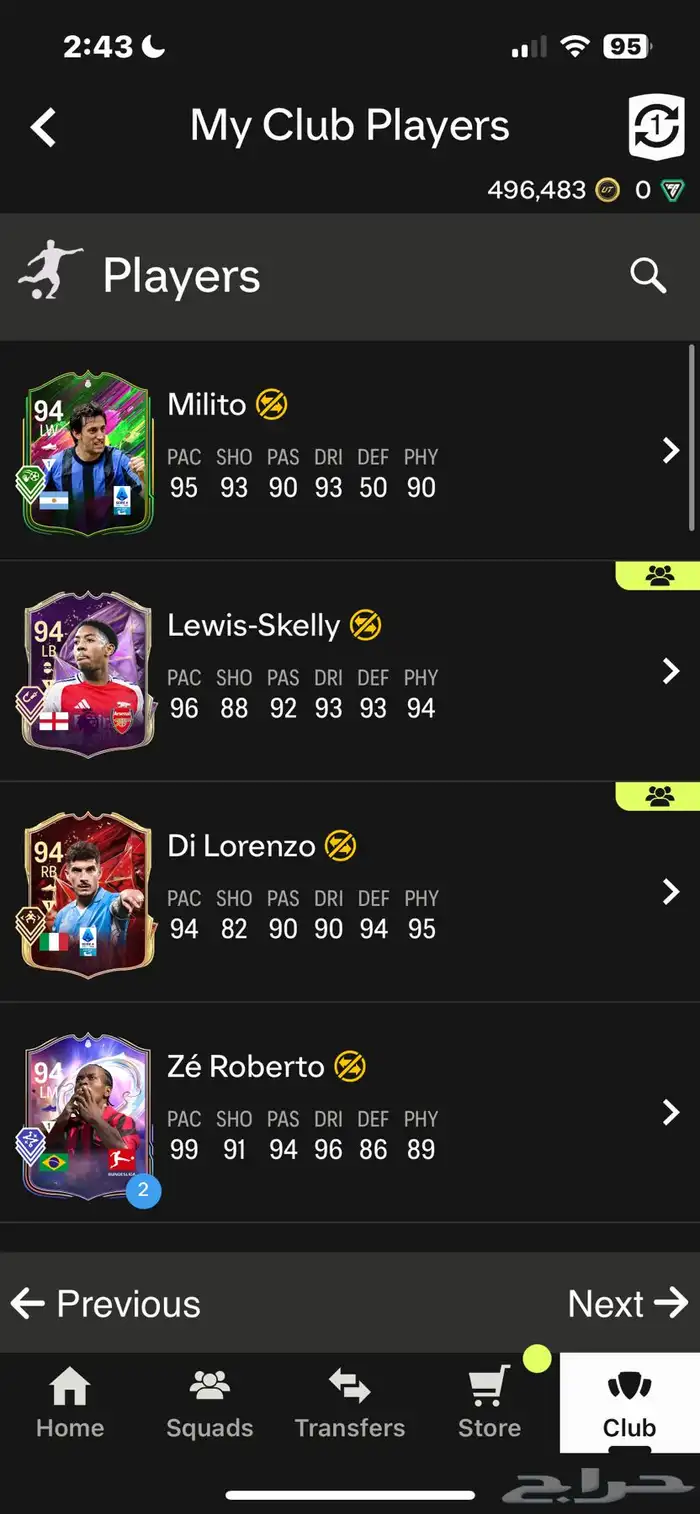Switch to the Home tab

tap(70, 1404)
